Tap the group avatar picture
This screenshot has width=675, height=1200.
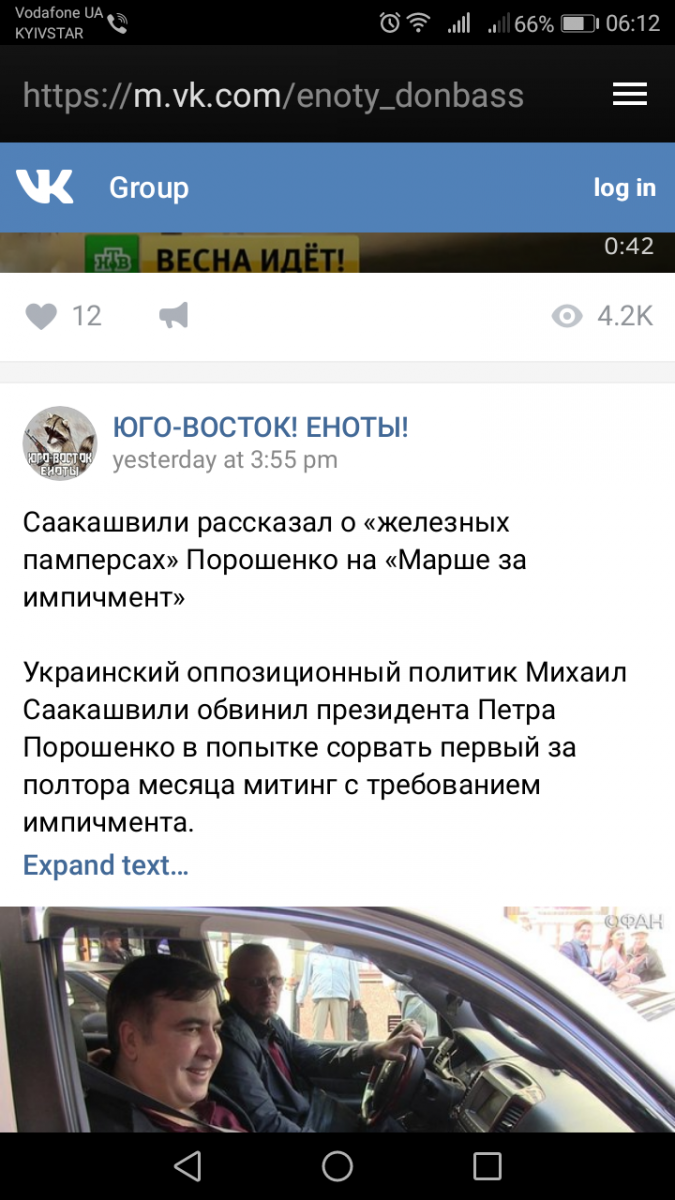click(x=60, y=444)
